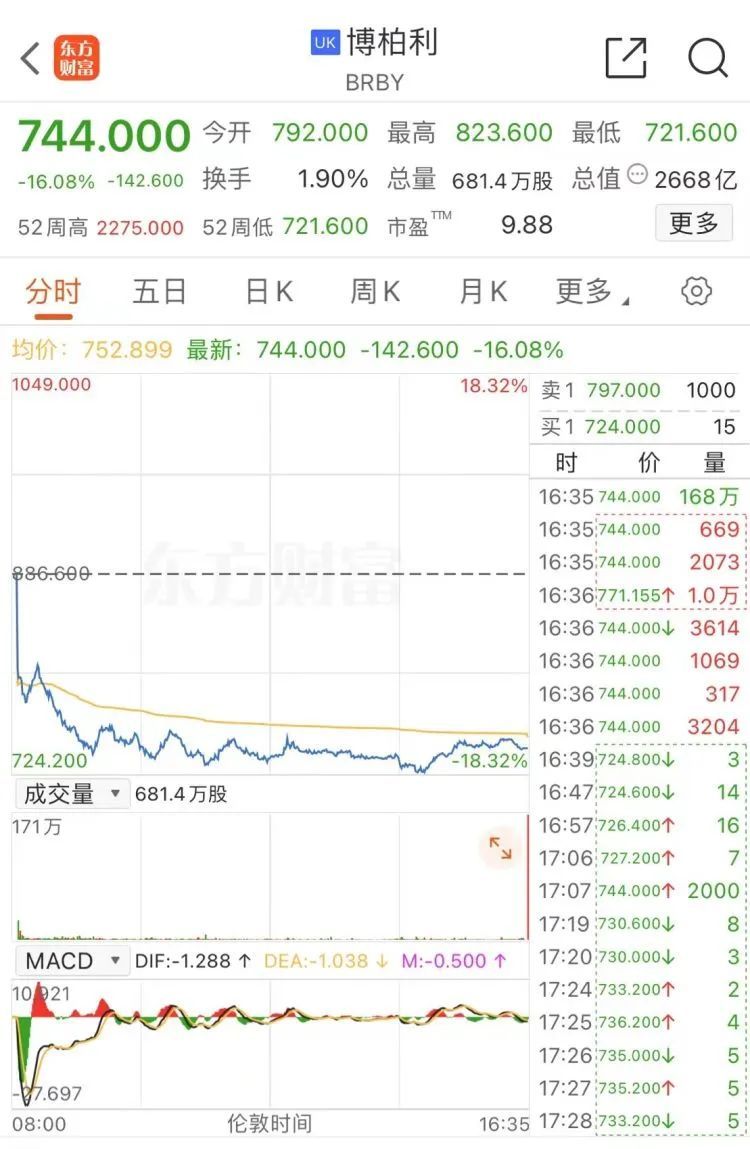Expand the chart to full screen

500,850
